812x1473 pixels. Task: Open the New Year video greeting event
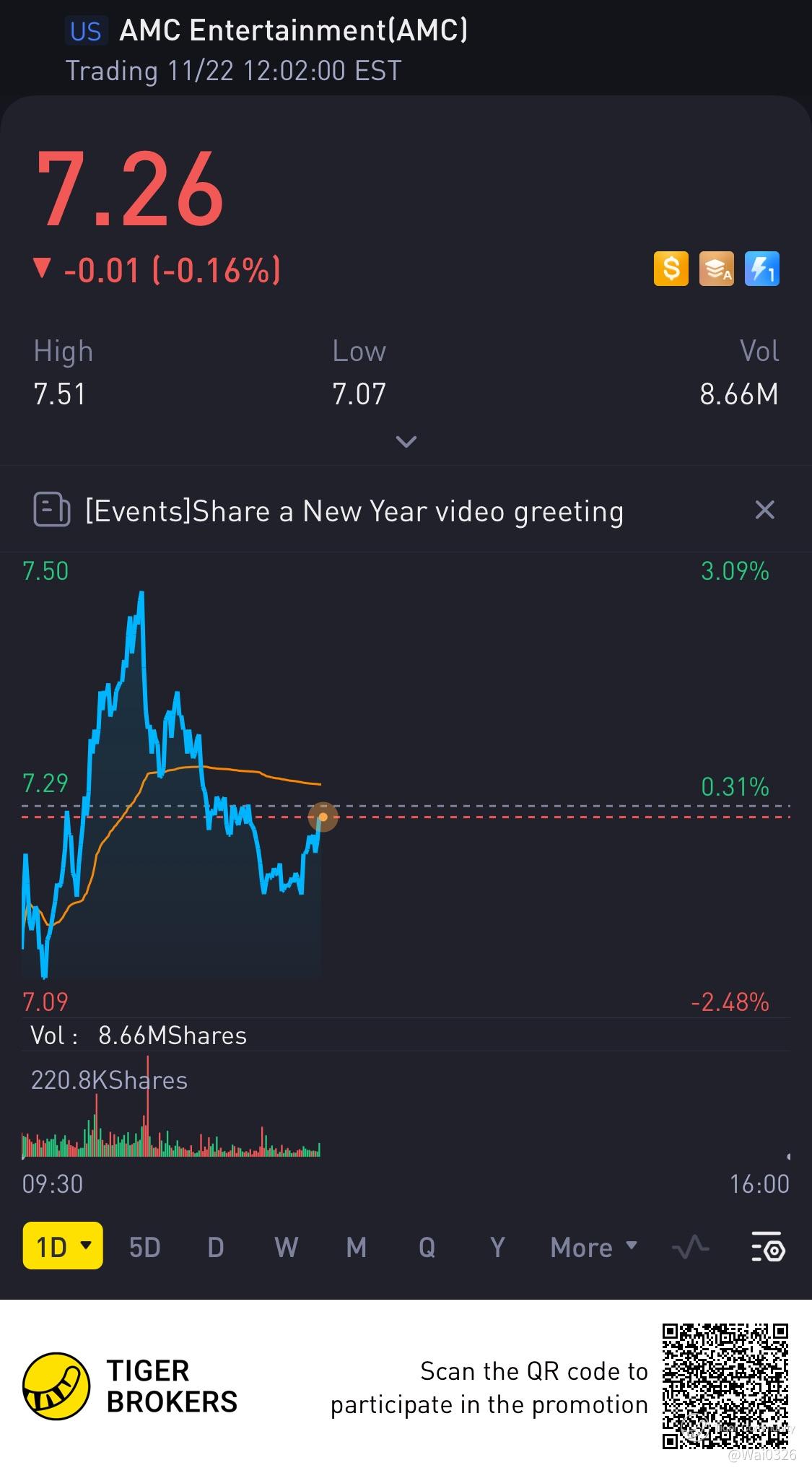coord(354,511)
